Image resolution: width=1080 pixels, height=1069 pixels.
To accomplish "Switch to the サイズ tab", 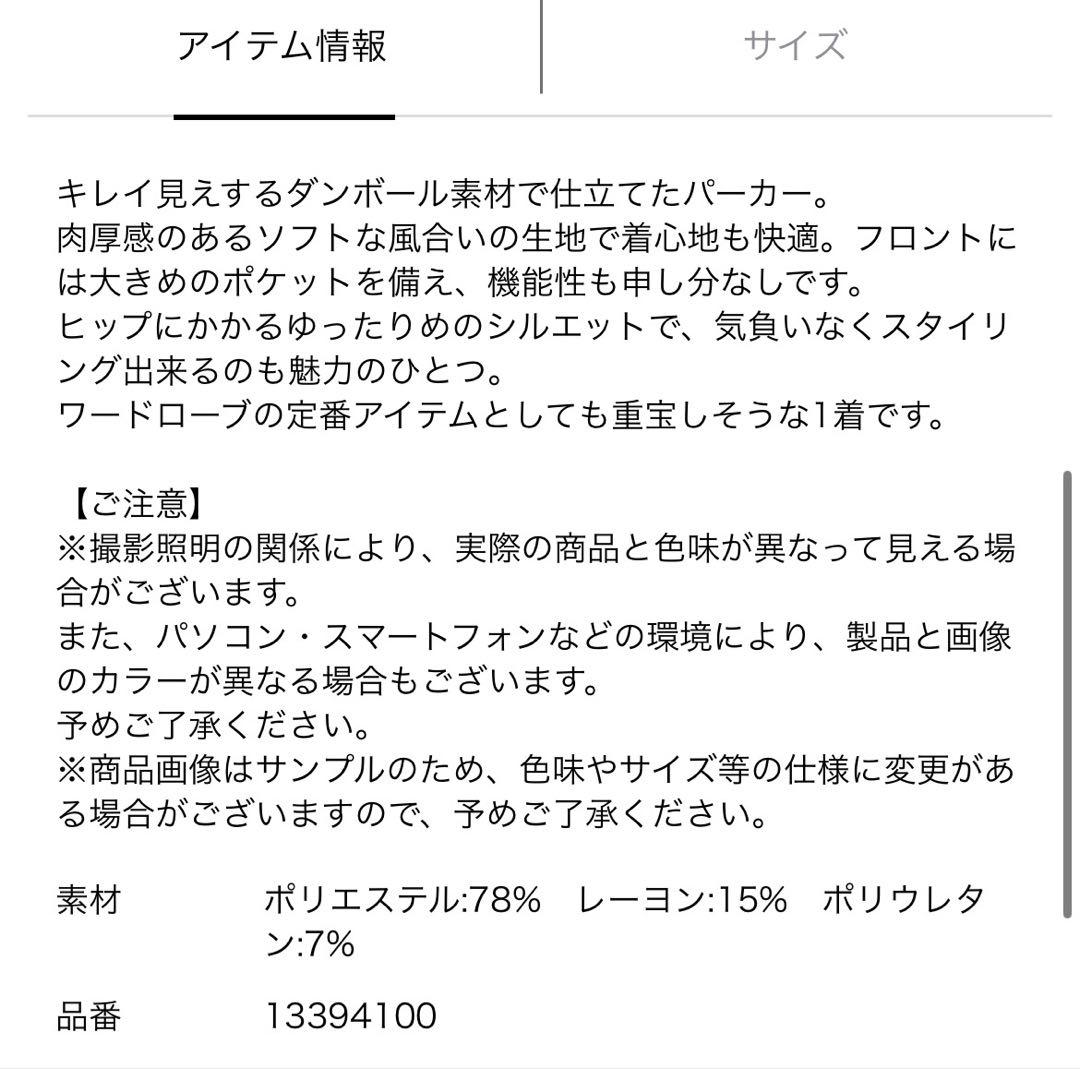I will (795, 46).
